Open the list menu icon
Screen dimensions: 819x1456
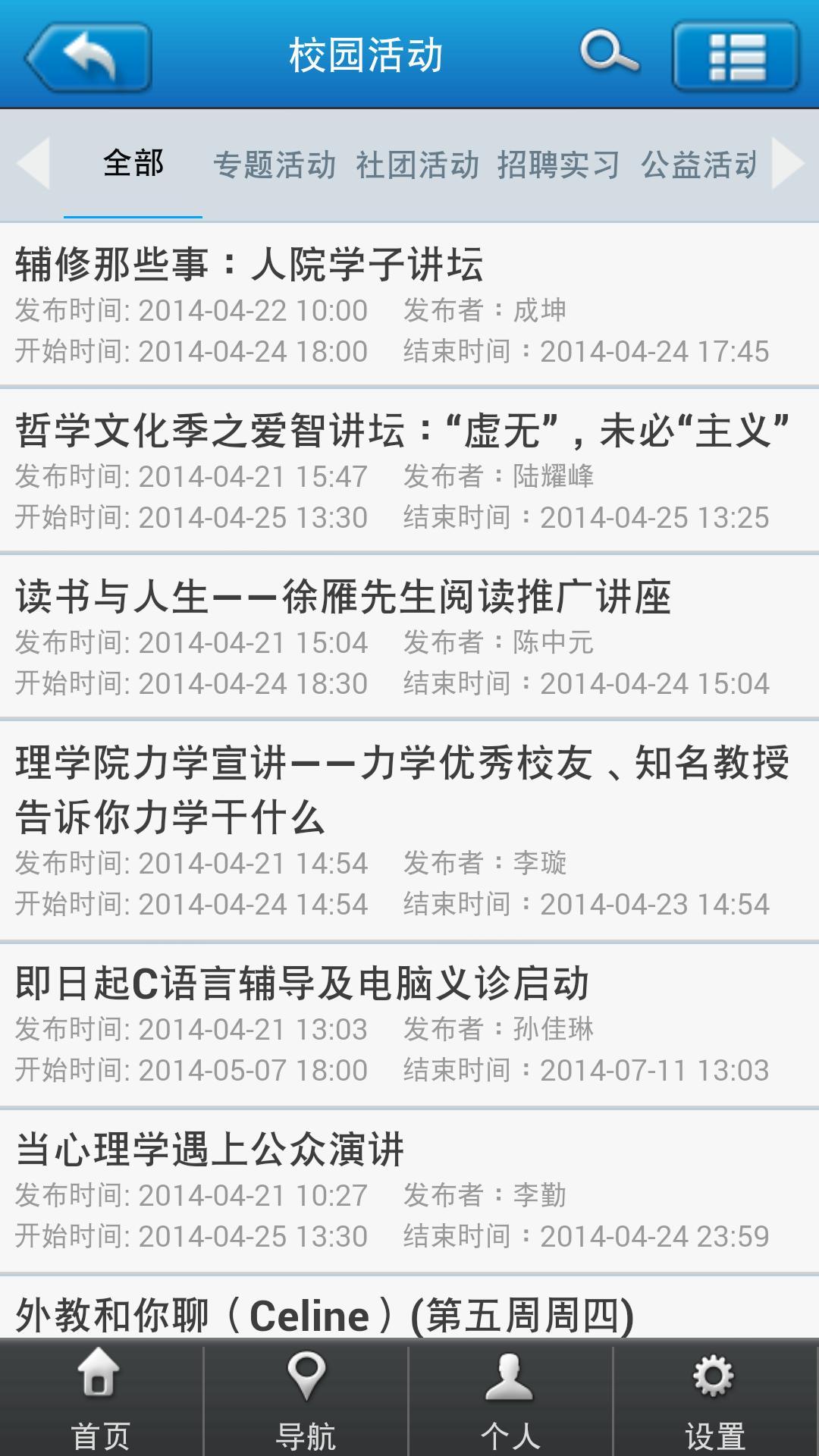point(736,57)
